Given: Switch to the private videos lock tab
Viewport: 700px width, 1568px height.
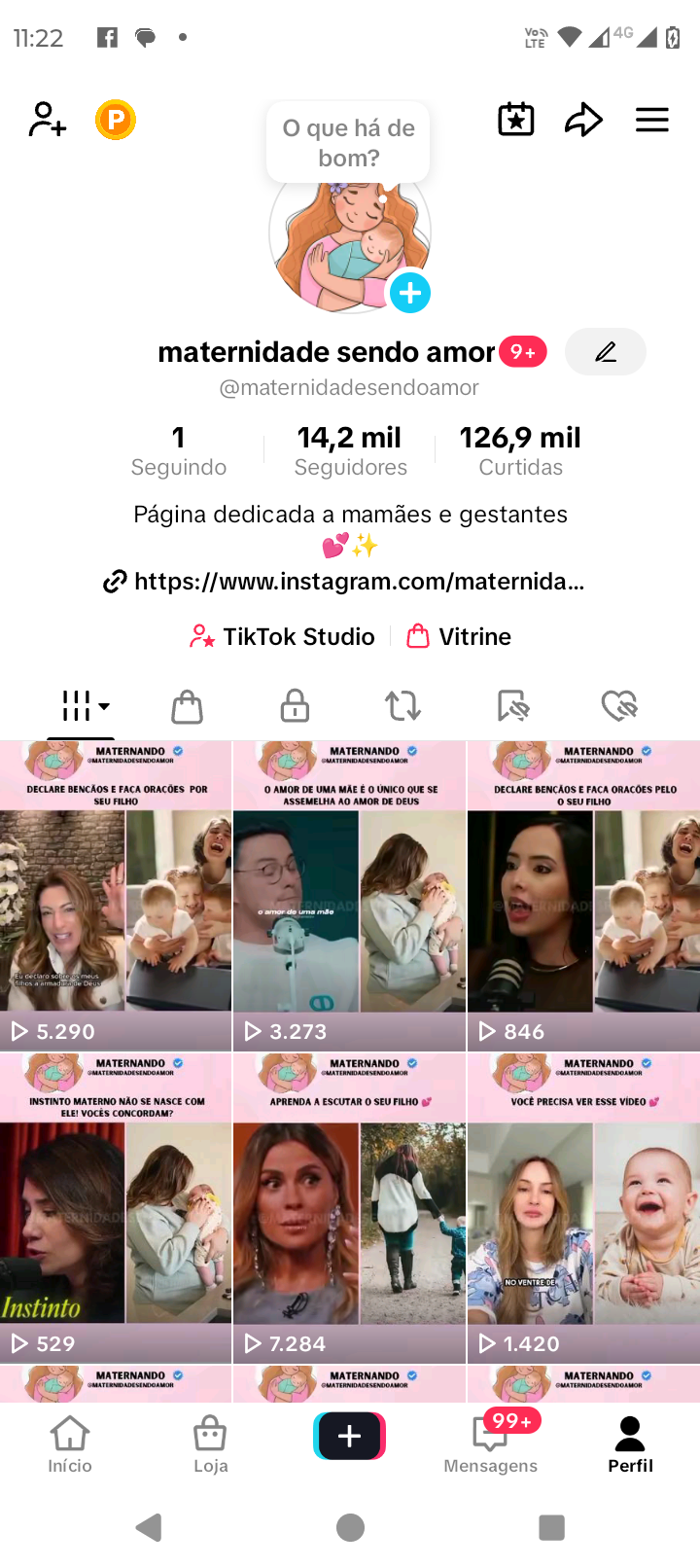Looking at the screenshot, I should coord(295,705).
